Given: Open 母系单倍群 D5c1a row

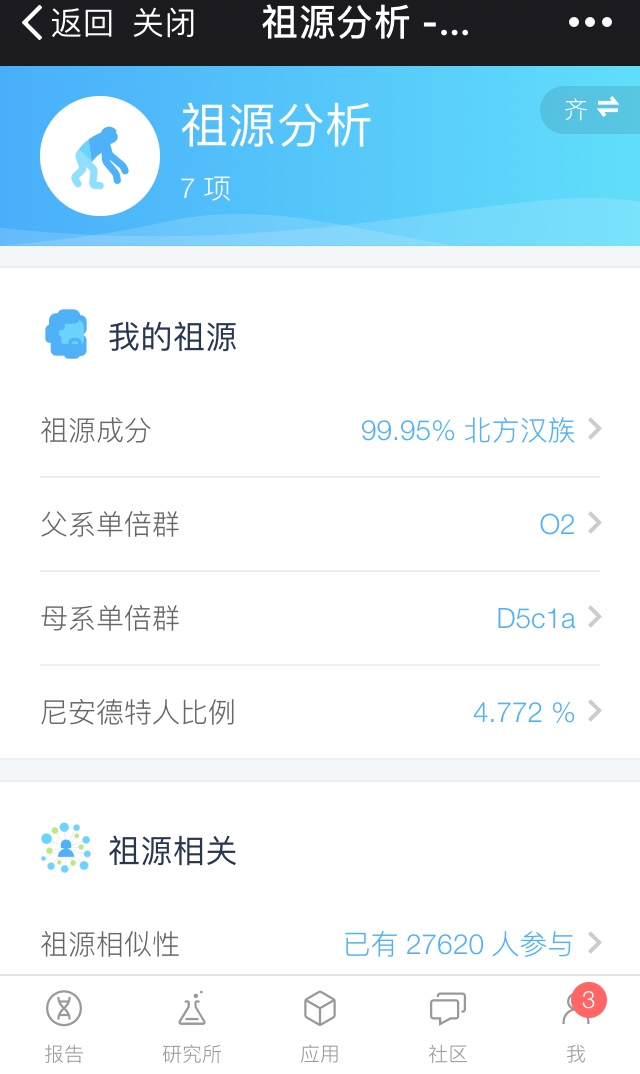Looking at the screenshot, I should (320, 618).
